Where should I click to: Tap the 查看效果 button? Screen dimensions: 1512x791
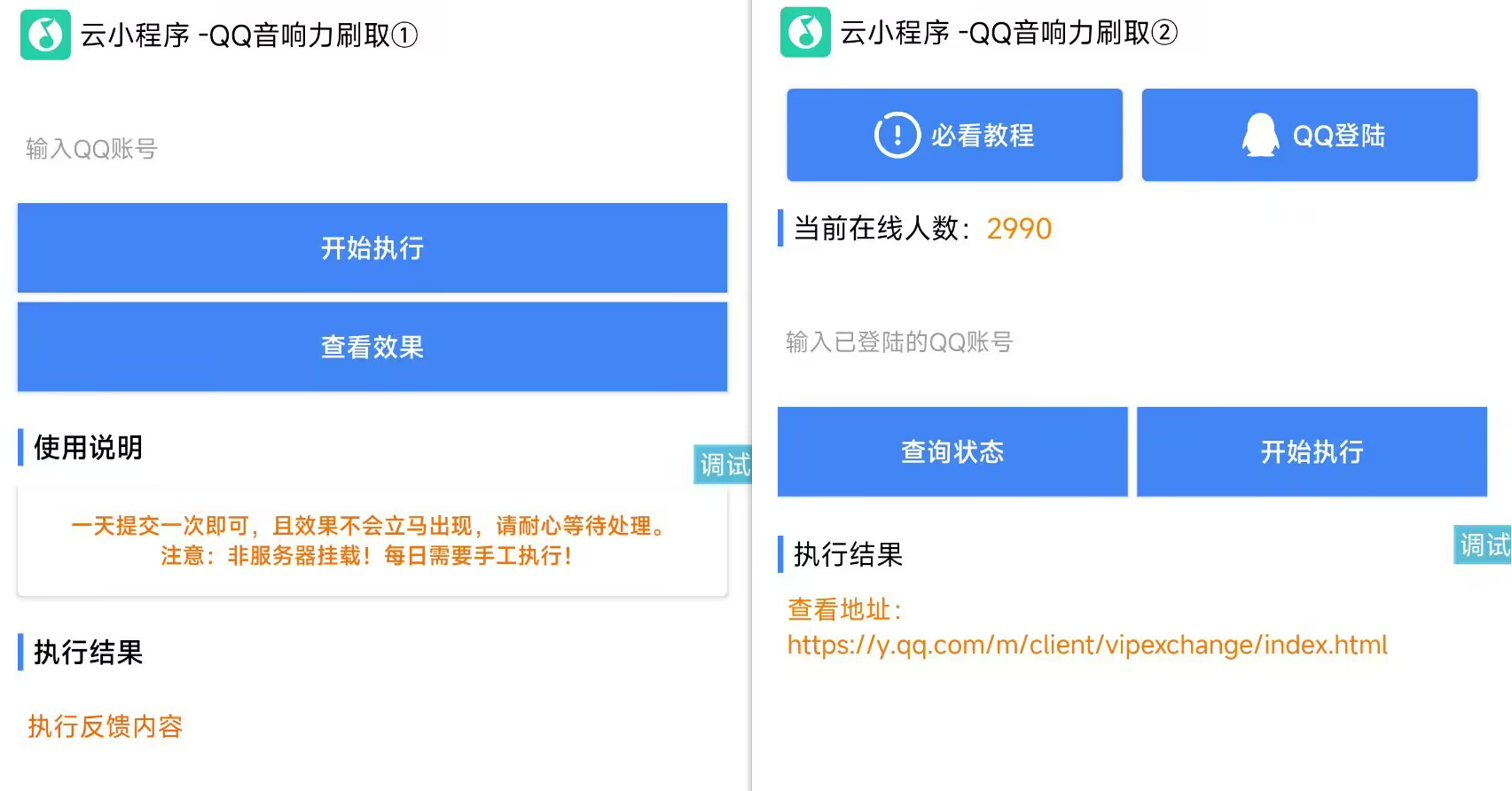372,347
